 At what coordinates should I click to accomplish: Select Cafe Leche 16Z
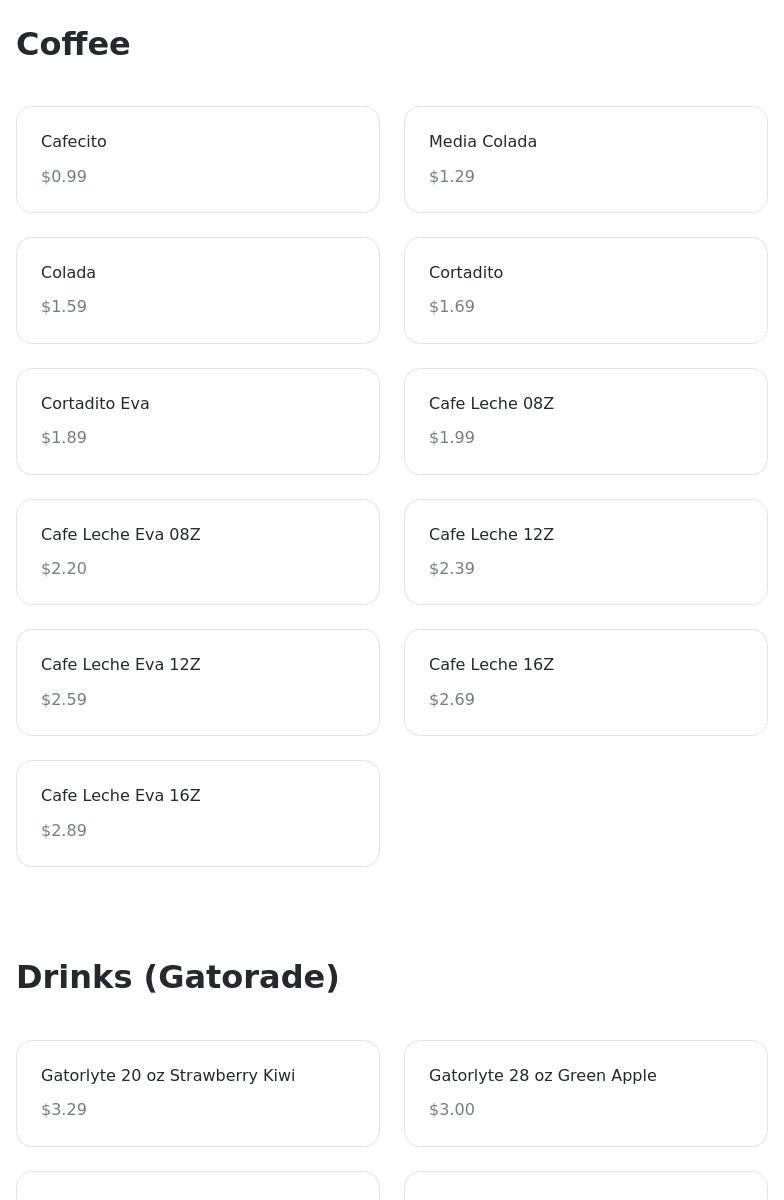tap(586, 682)
